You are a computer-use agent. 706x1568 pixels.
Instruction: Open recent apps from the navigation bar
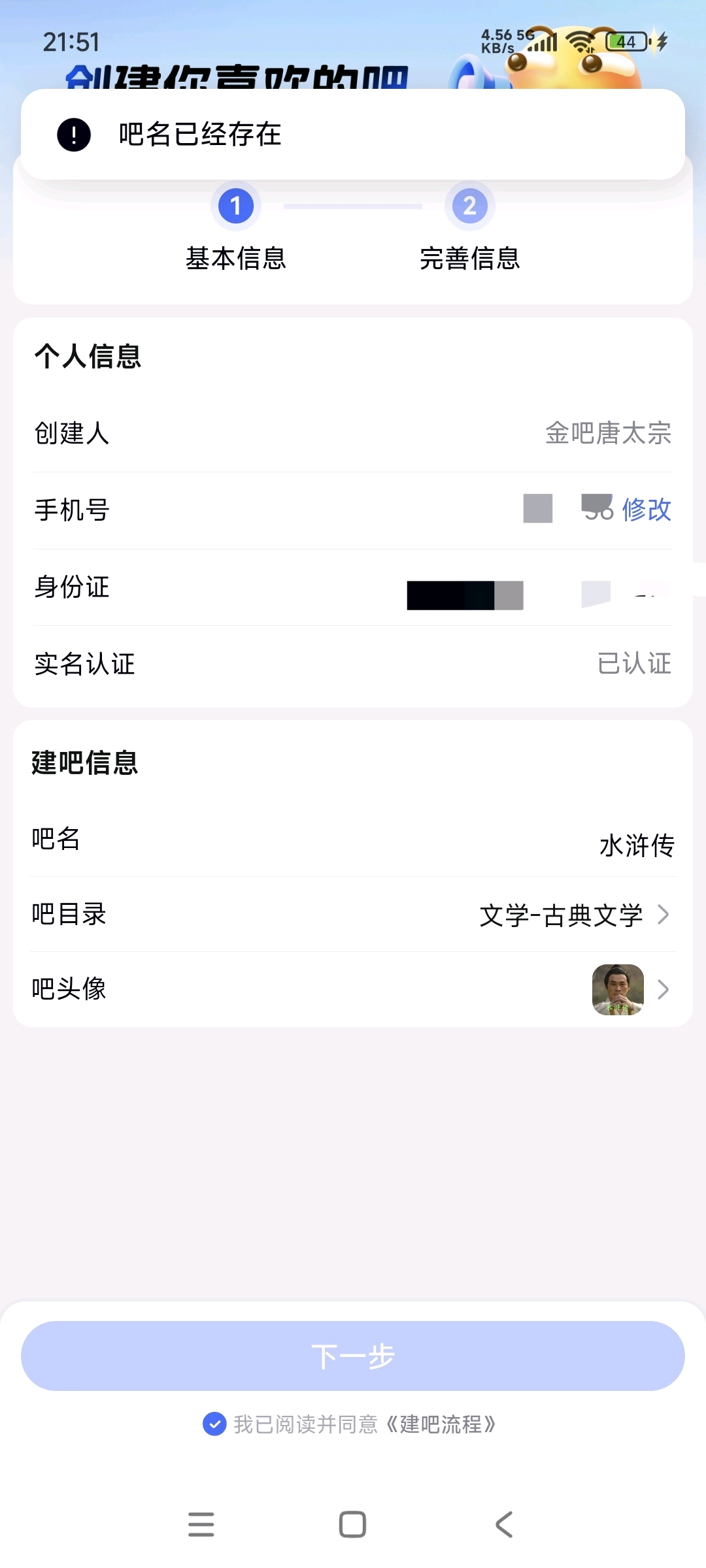point(201,1524)
